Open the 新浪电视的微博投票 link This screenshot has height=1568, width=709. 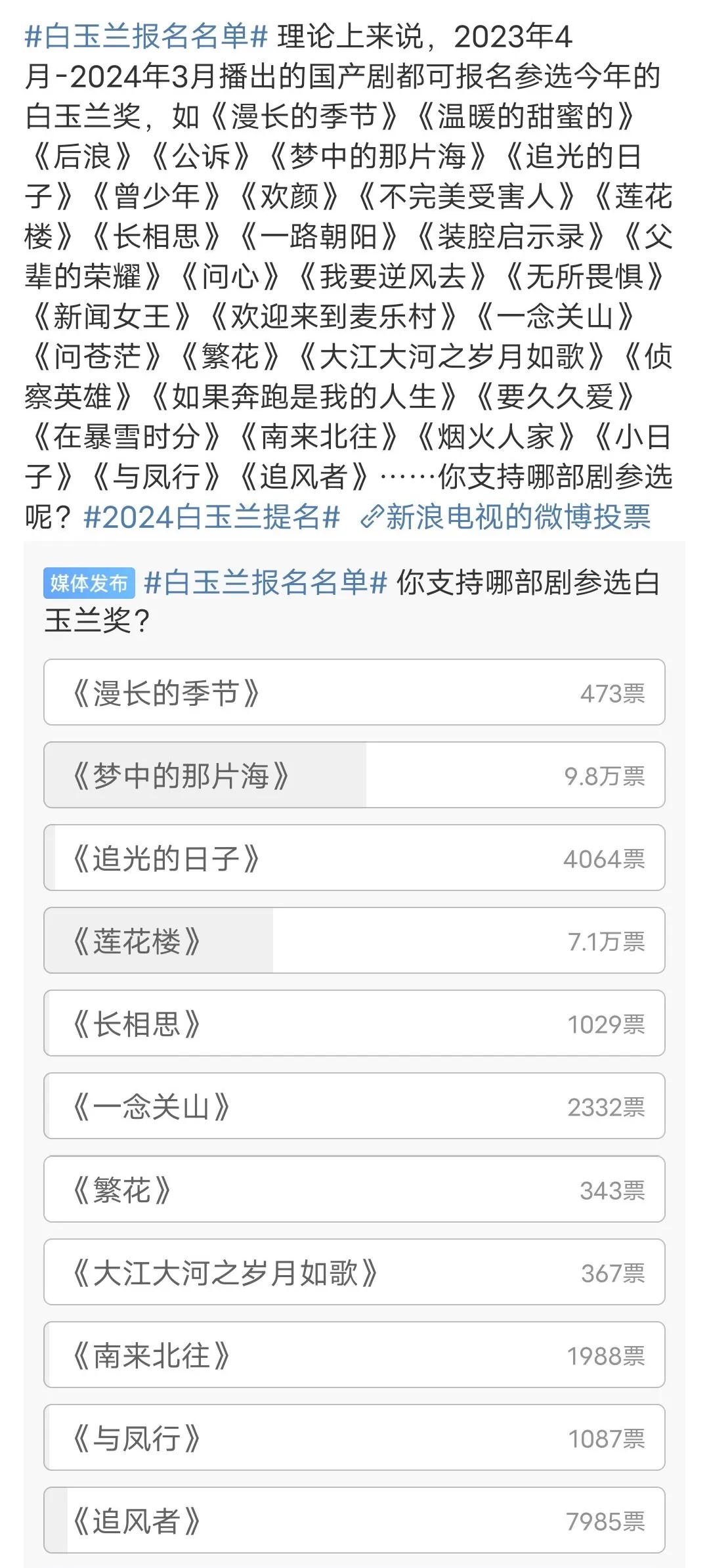[505, 517]
